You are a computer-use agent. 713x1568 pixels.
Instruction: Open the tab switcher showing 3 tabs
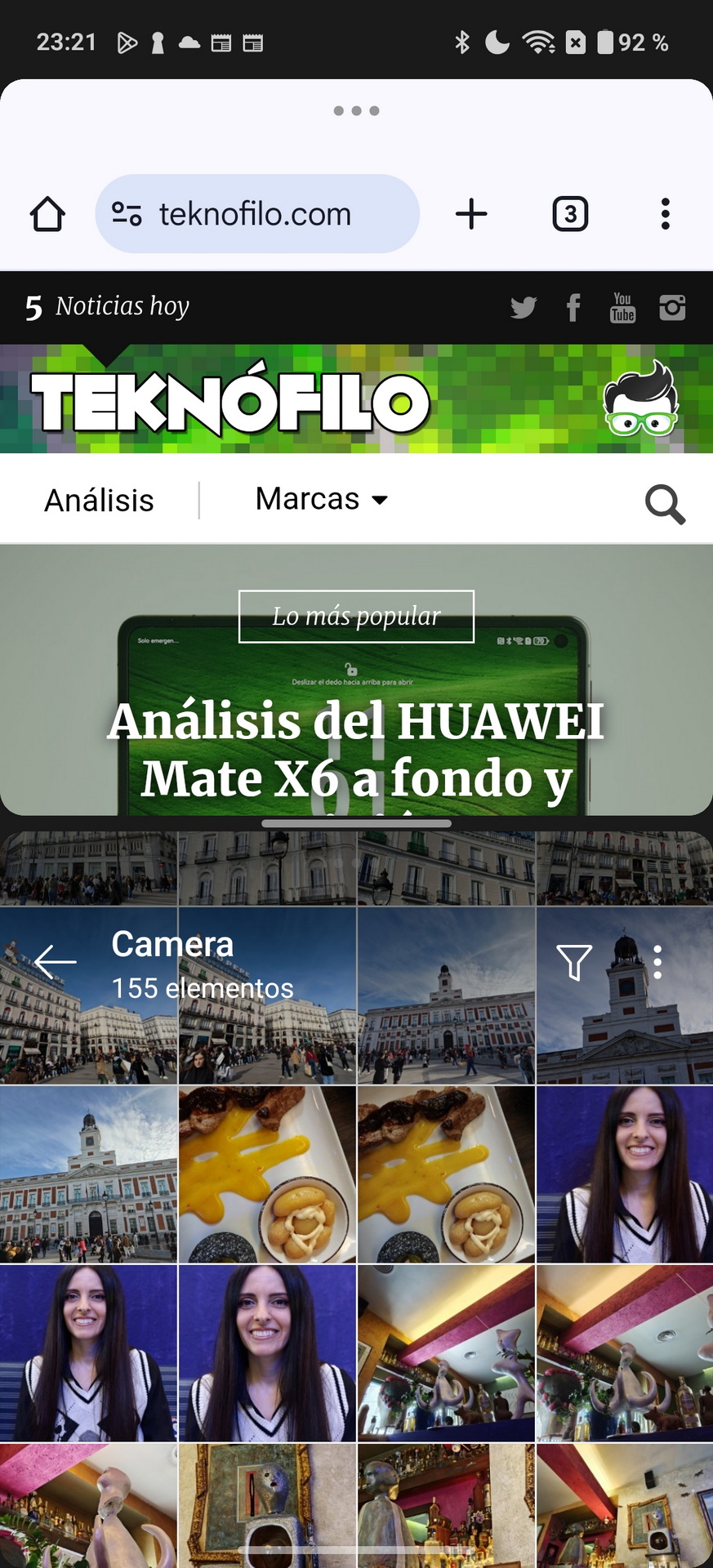570,214
